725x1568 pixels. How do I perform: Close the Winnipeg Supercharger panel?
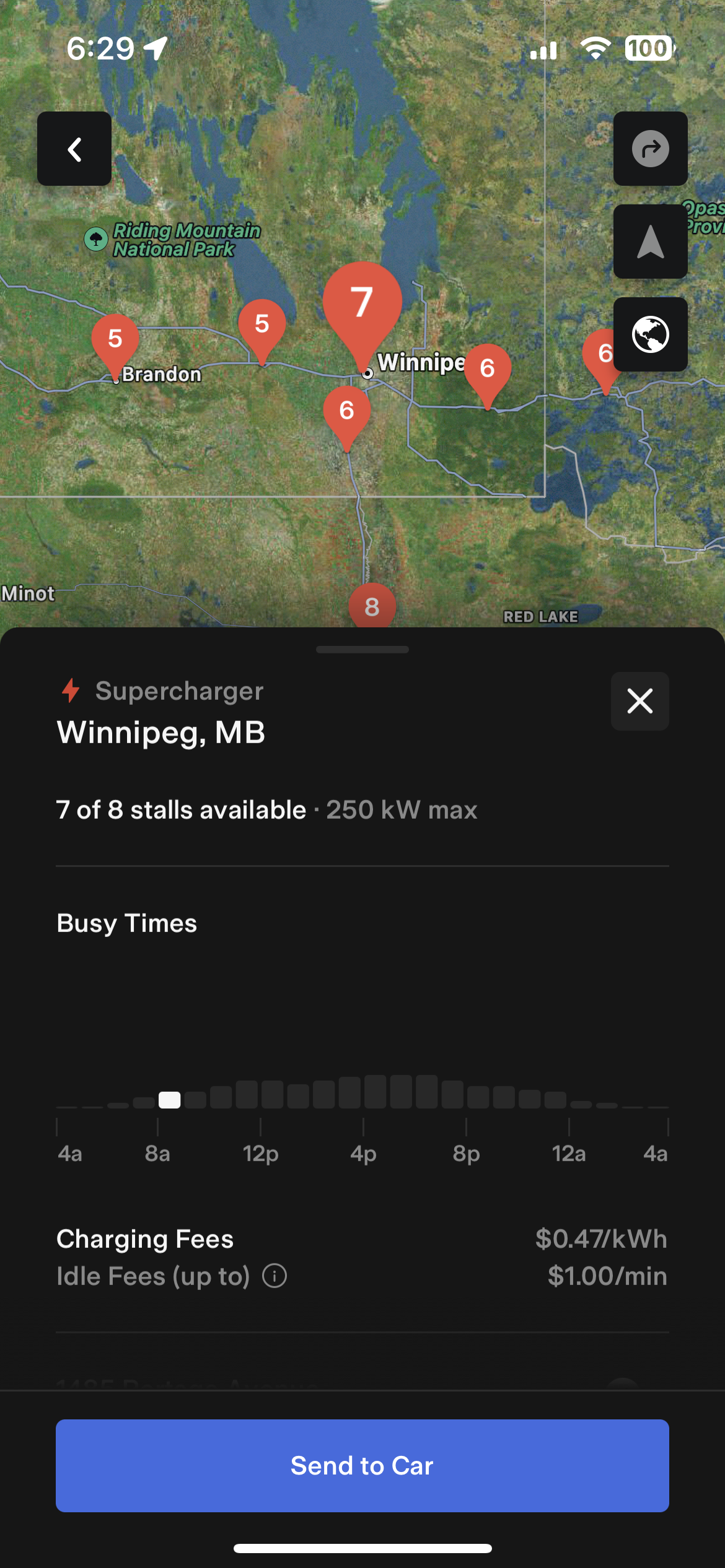pyautogui.click(x=639, y=702)
